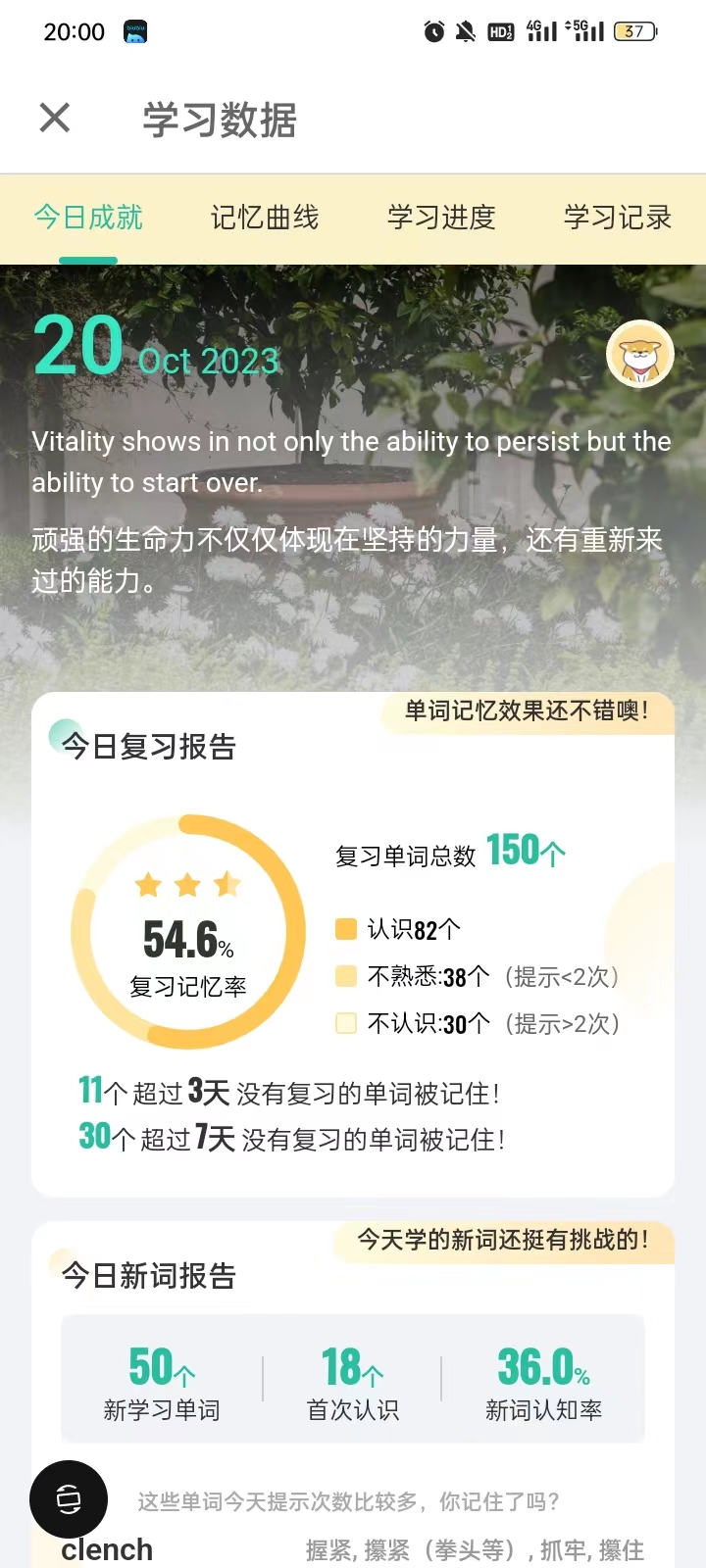Close the 学习数据 page
The image size is (706, 1568).
[55, 119]
